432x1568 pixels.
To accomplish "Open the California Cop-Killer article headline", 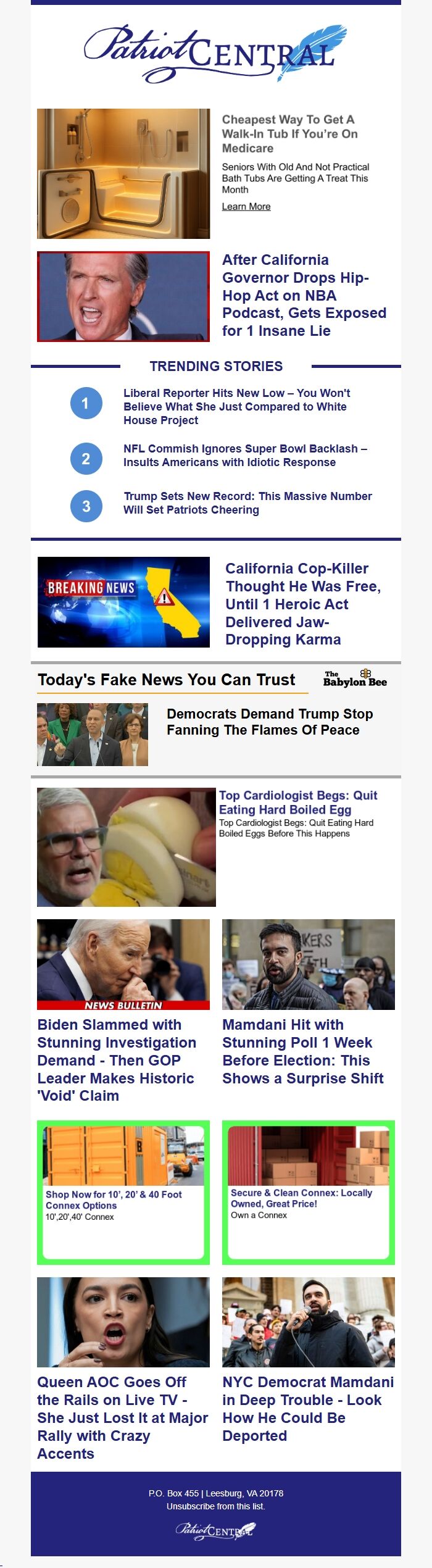I will 302,603.
